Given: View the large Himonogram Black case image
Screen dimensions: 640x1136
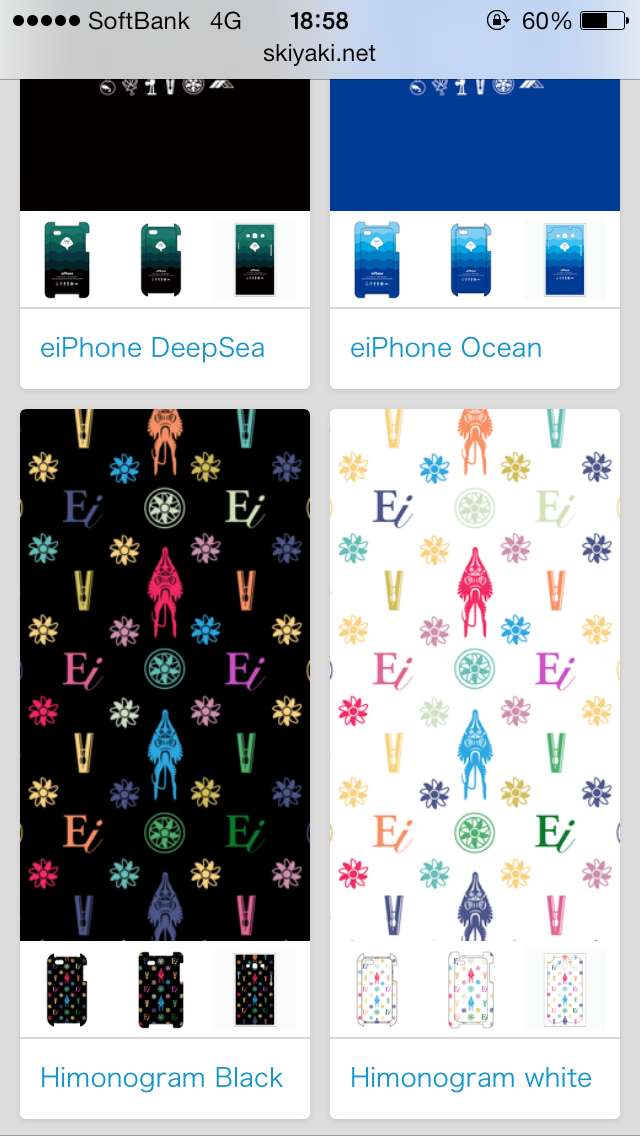Looking at the screenshot, I should coord(165,675).
